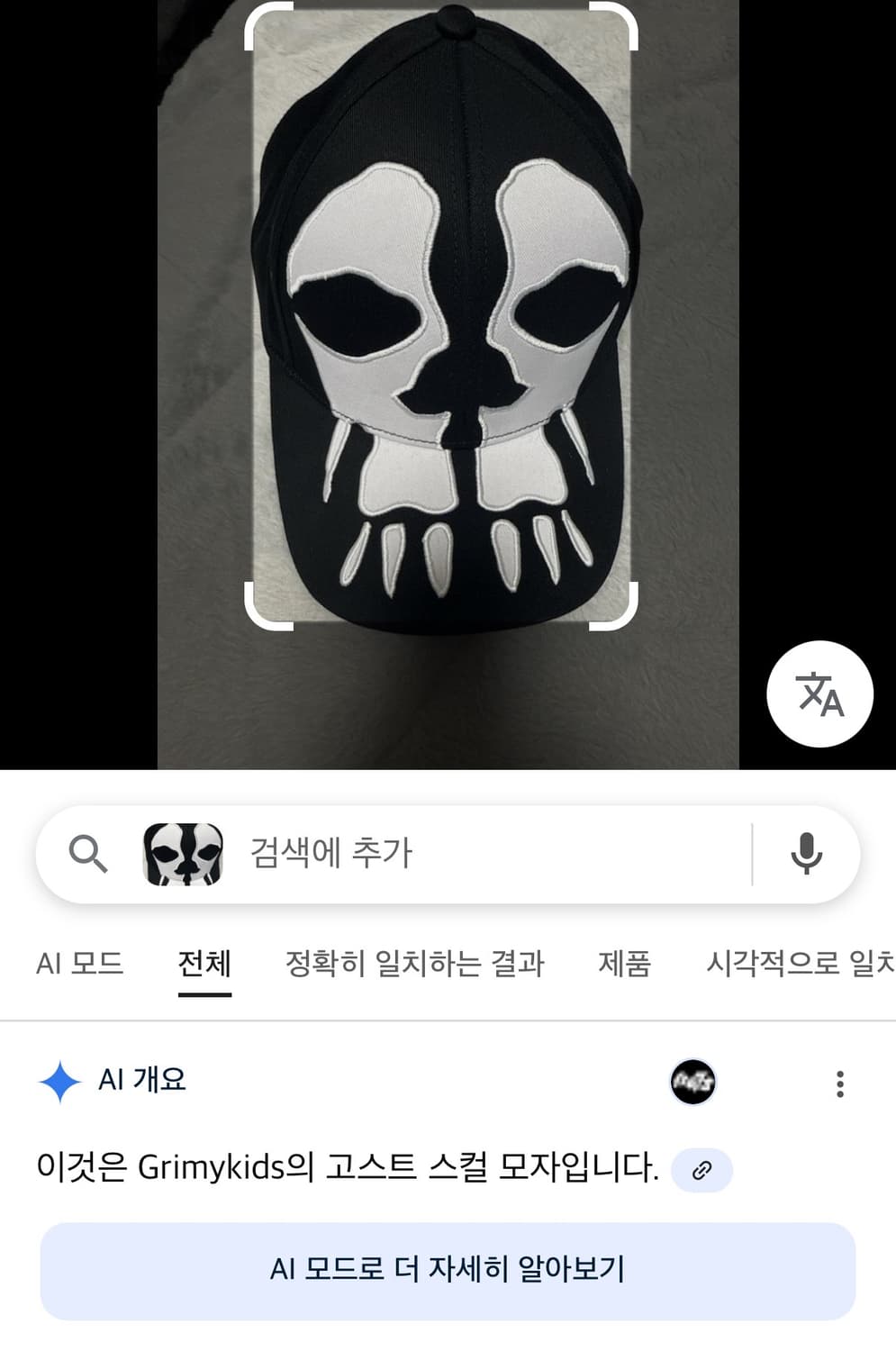The height and width of the screenshot is (1351, 896).
Task: Tap the translate icon on the image
Action: 819,694
